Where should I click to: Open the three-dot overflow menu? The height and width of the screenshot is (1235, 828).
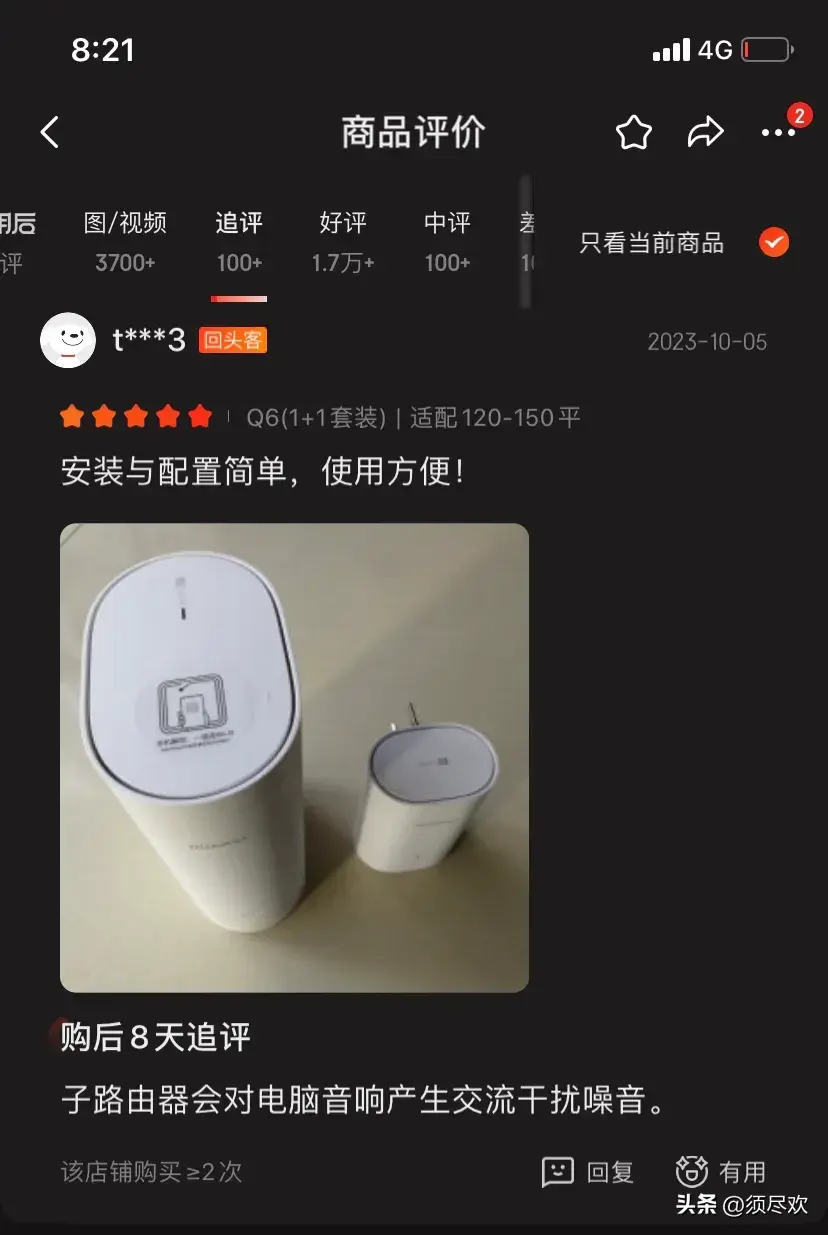click(778, 132)
